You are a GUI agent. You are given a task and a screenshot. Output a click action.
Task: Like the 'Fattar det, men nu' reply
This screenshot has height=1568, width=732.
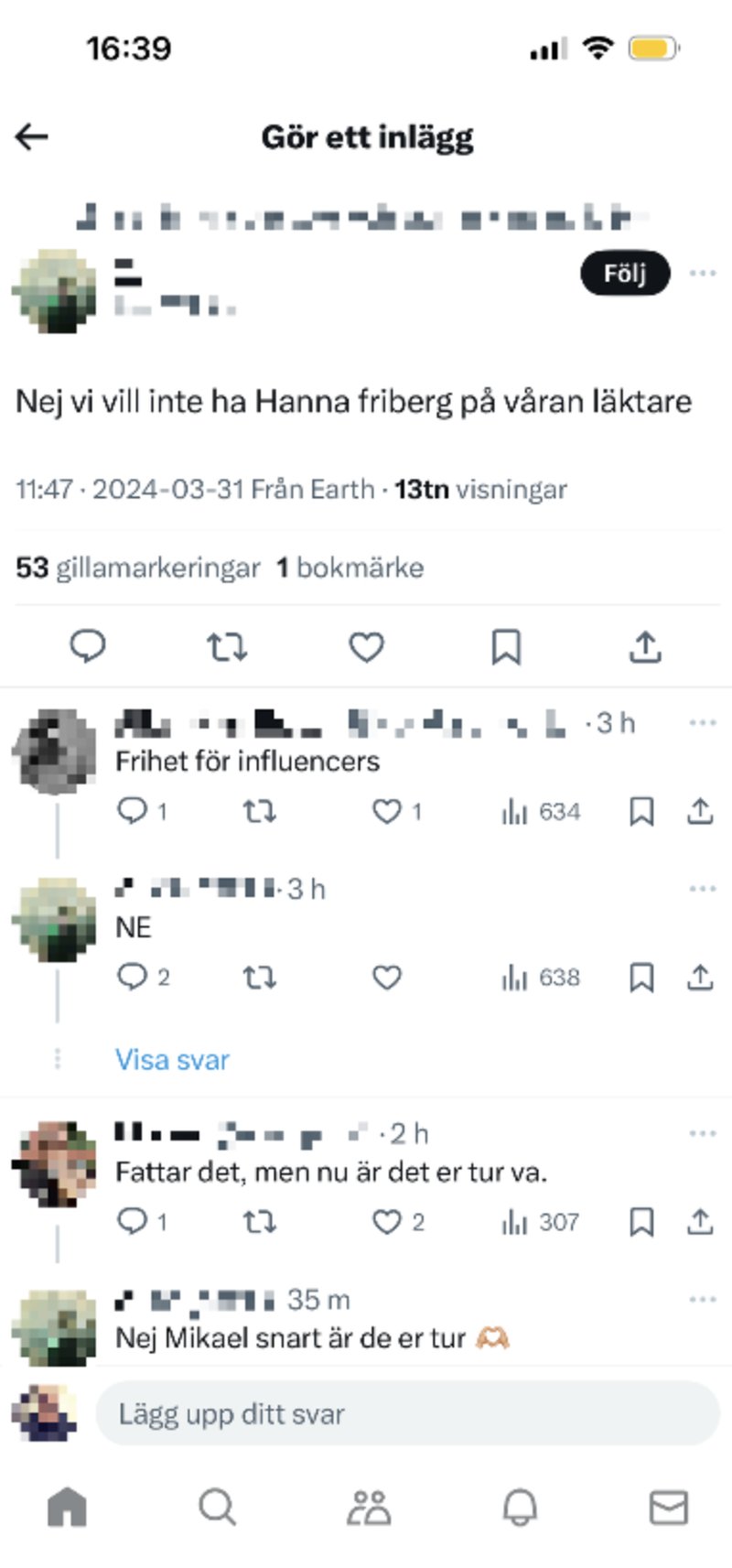click(x=387, y=1221)
